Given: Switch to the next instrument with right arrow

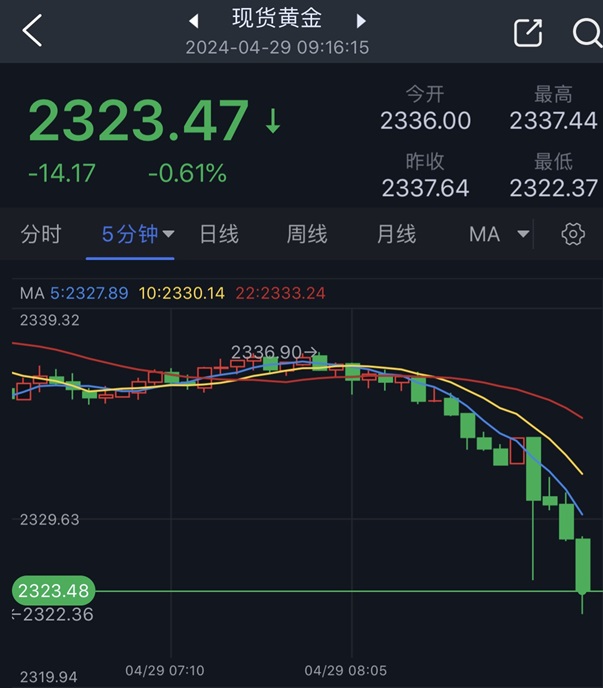Looking at the screenshot, I should point(361,20).
